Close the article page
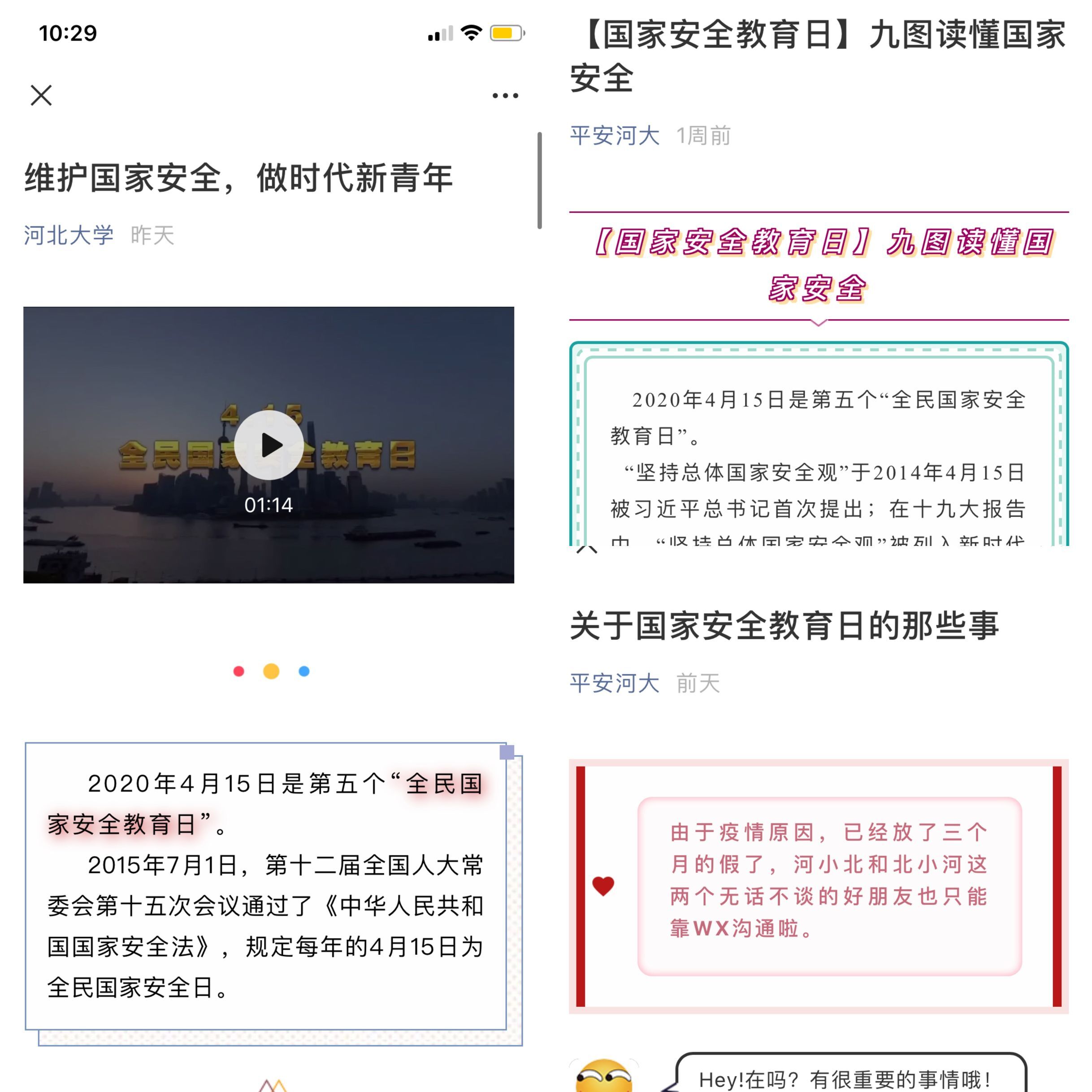Viewport: 1092px width, 1092px height. [x=41, y=95]
